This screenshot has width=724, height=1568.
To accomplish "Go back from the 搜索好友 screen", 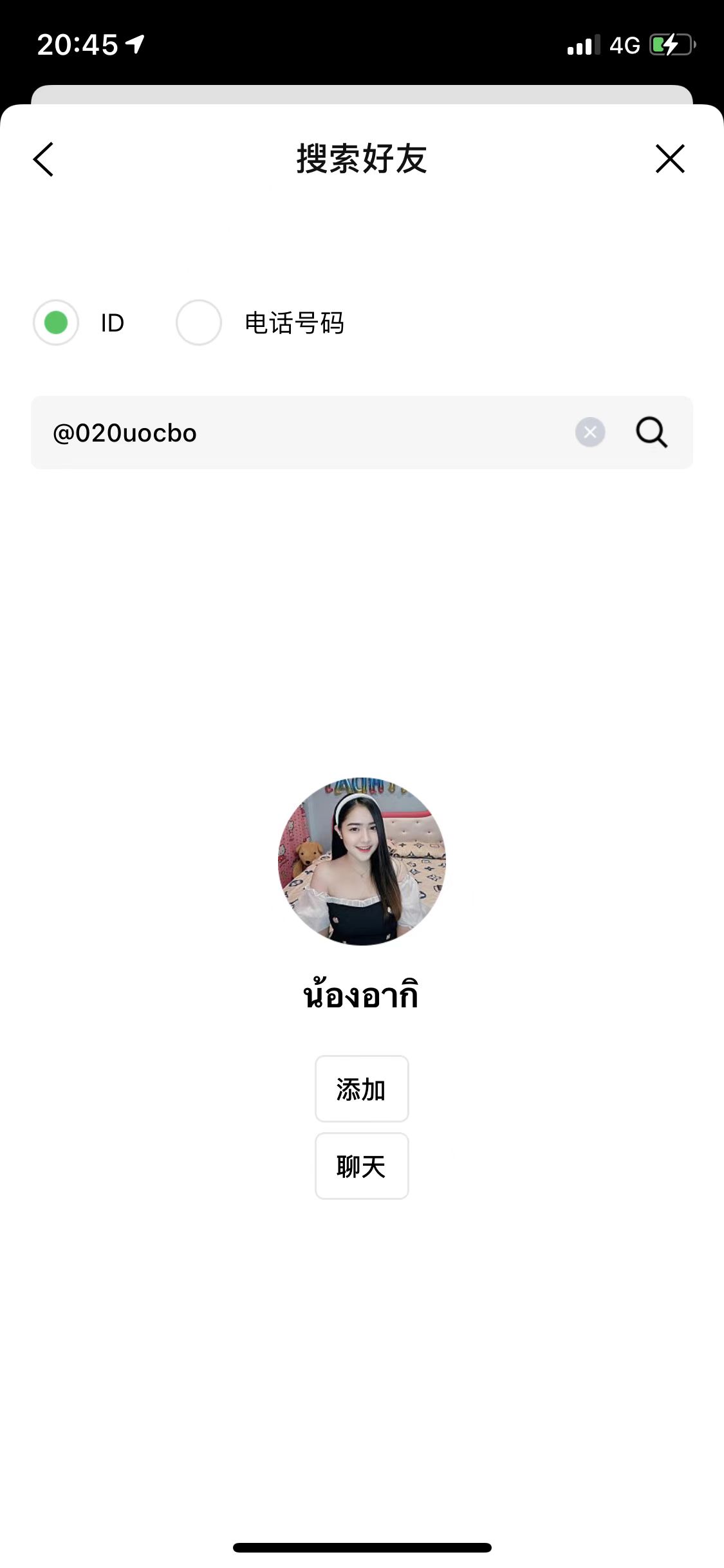I will 44,159.
